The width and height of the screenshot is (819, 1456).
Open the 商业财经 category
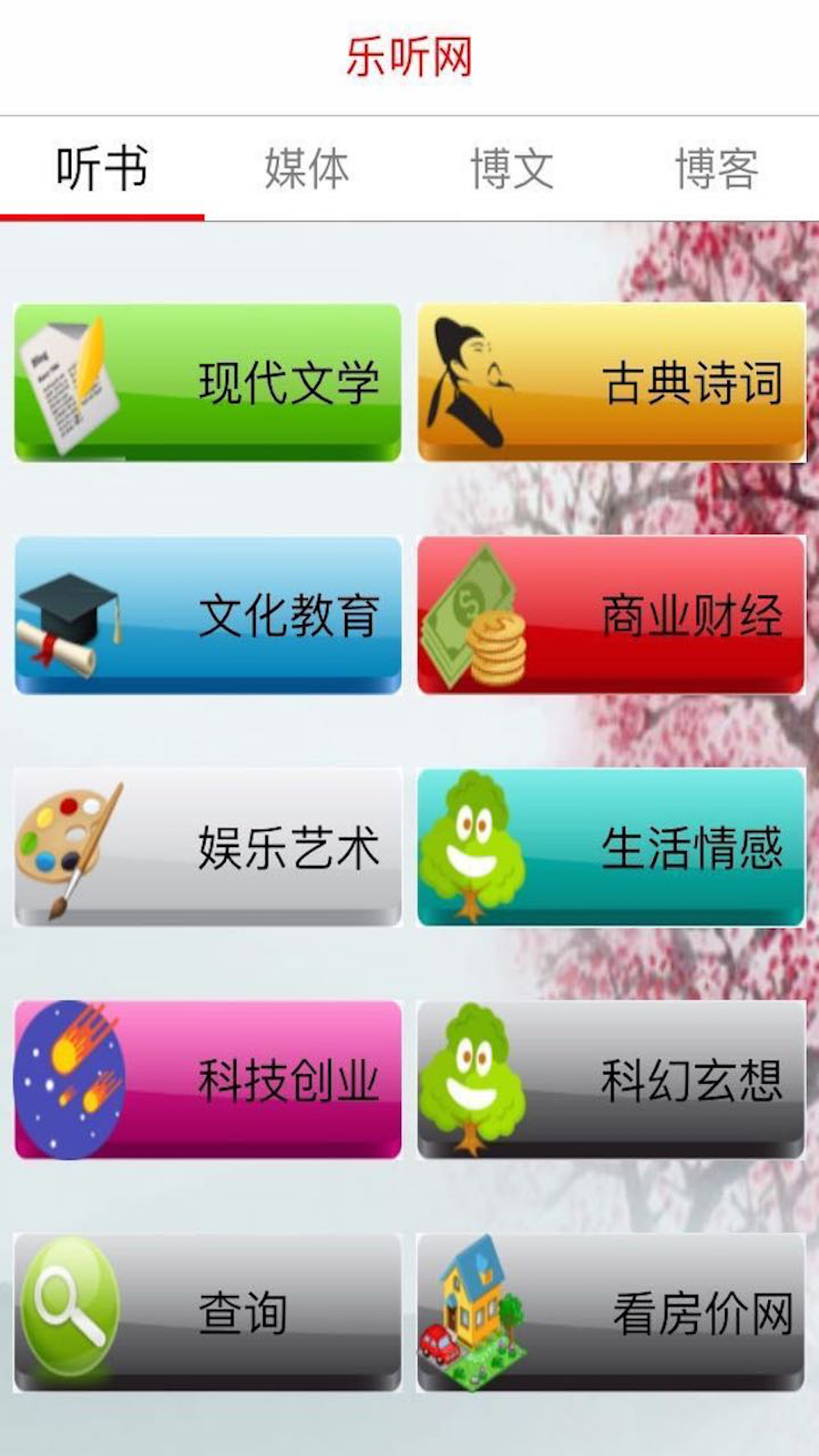point(611,615)
